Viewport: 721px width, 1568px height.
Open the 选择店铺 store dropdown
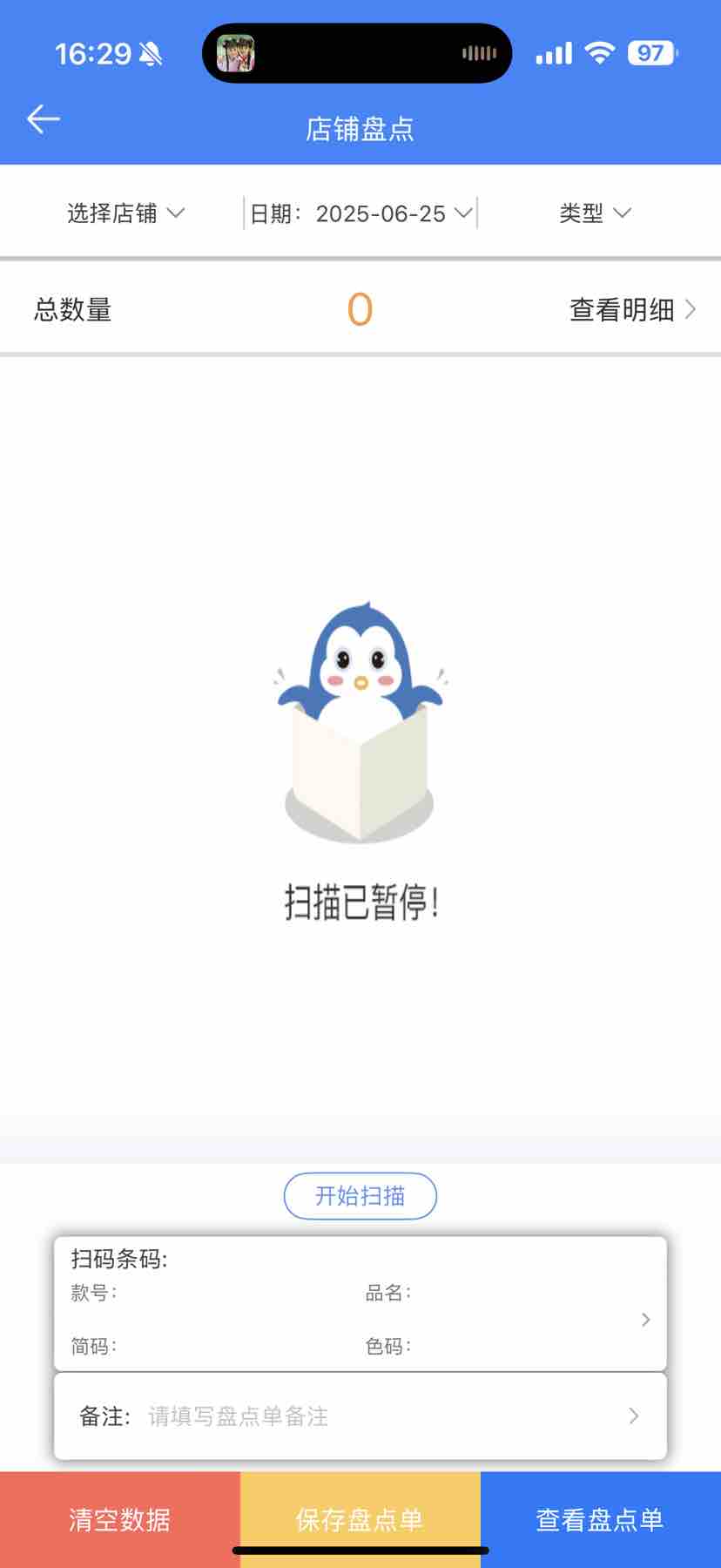click(x=125, y=213)
